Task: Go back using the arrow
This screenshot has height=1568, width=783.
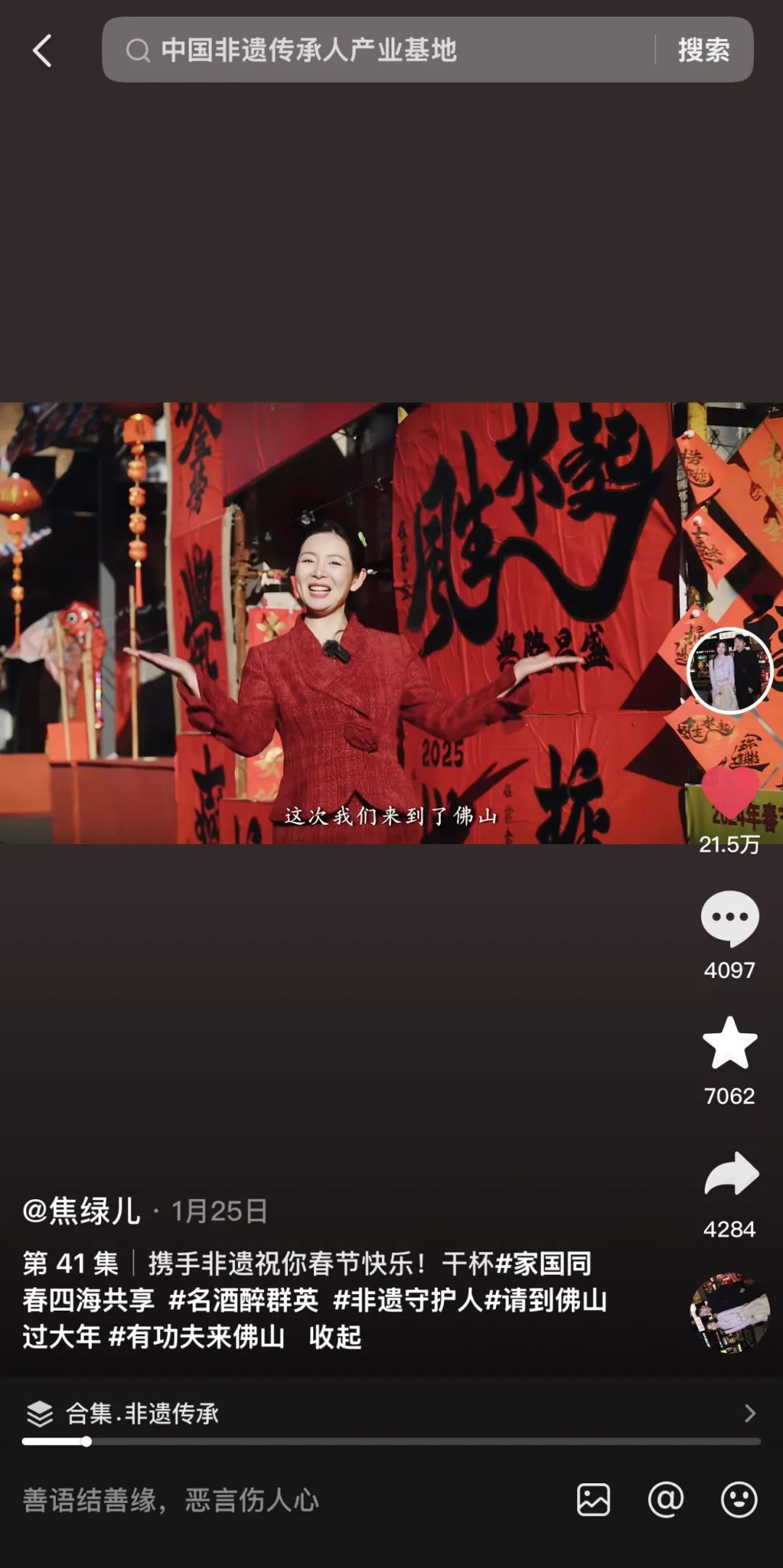Action: (x=42, y=51)
